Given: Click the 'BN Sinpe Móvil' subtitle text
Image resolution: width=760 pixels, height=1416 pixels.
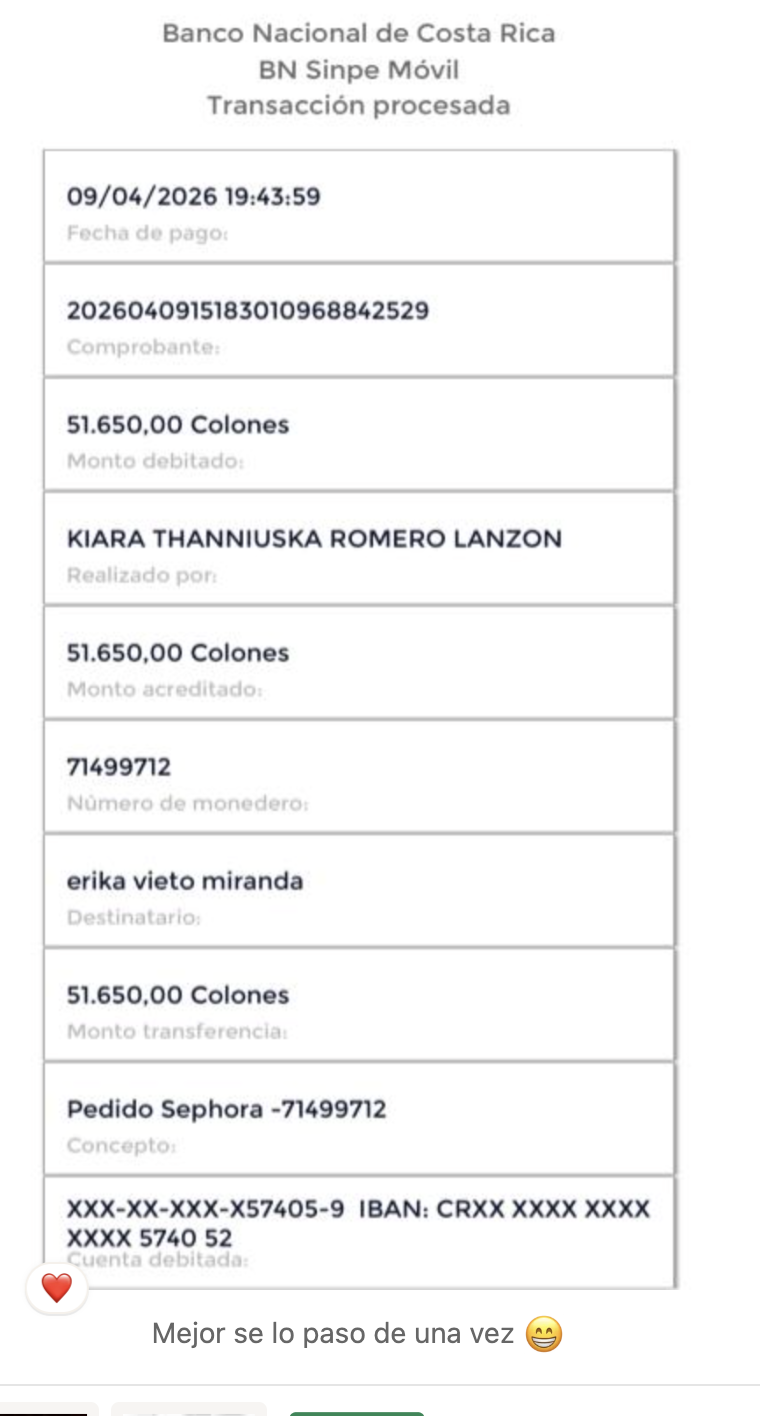Looking at the screenshot, I should click(360, 69).
